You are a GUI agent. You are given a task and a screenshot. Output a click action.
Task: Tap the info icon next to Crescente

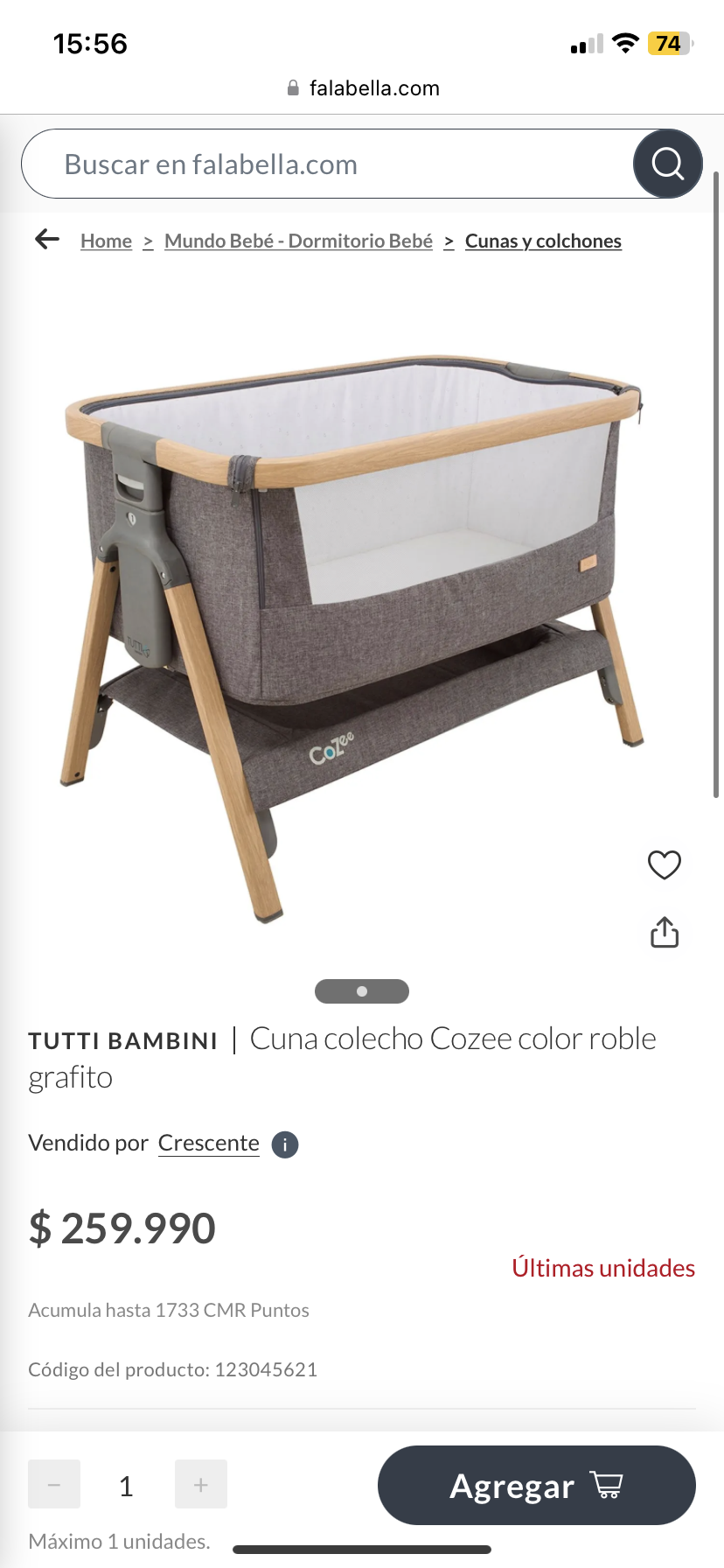click(284, 1144)
